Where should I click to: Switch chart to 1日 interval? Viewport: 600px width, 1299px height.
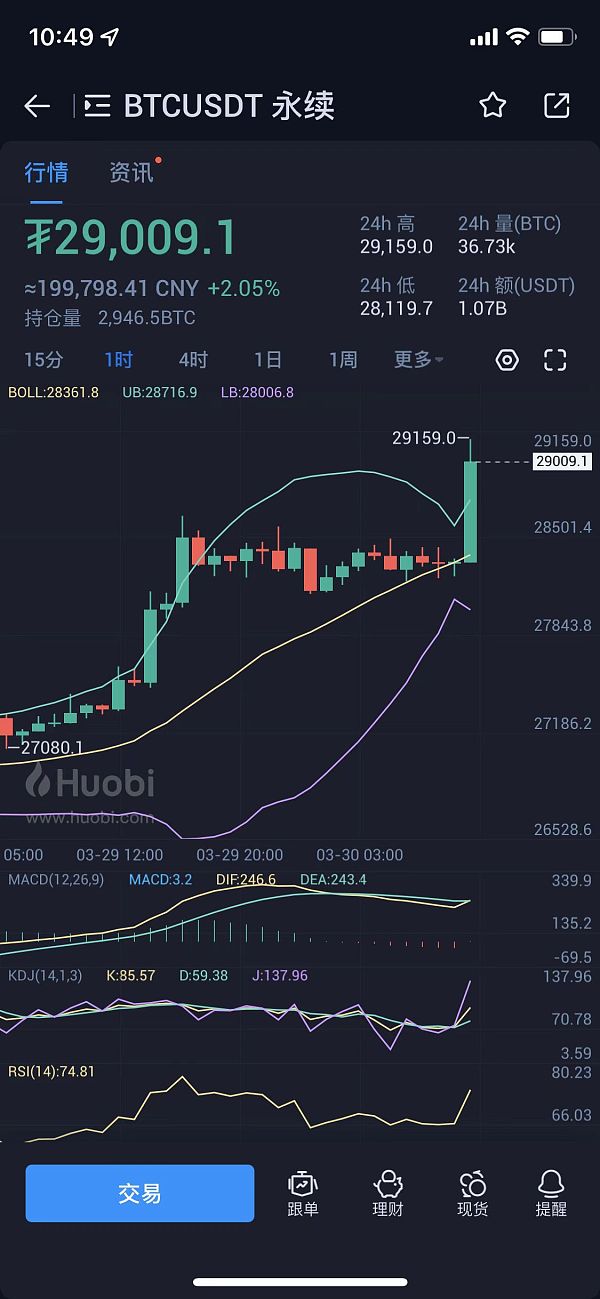click(x=267, y=360)
